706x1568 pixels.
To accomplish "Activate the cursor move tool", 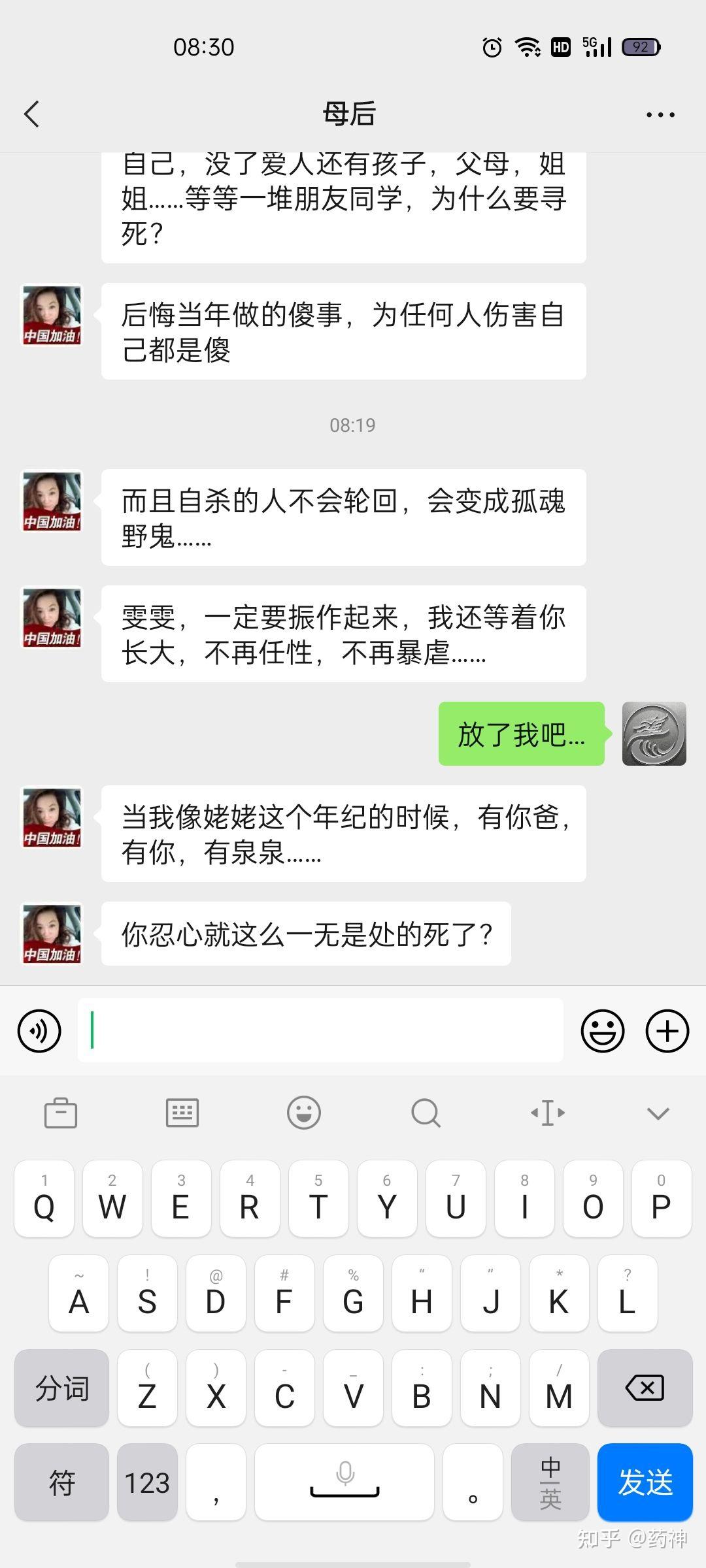I will pos(547,1113).
